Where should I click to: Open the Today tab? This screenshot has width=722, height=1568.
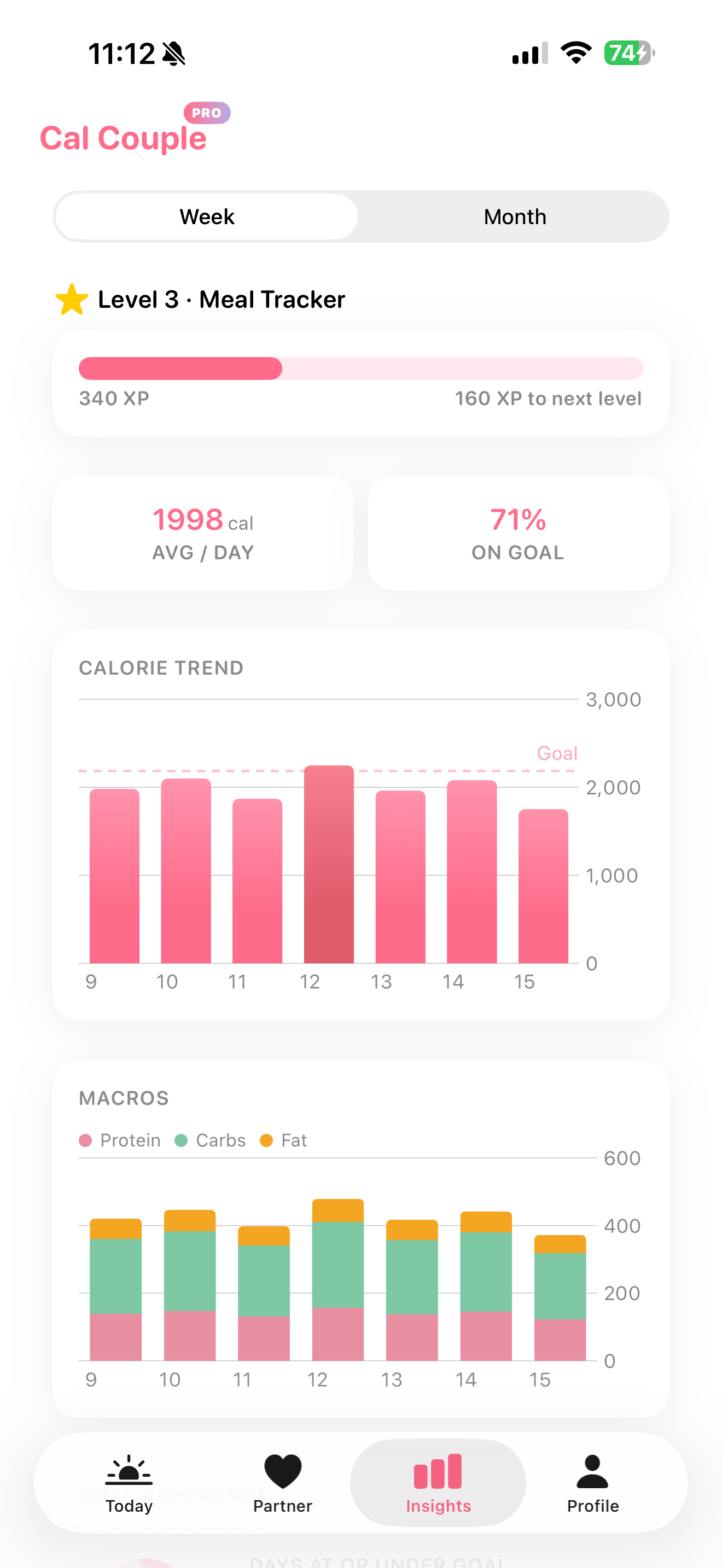coord(129,1483)
